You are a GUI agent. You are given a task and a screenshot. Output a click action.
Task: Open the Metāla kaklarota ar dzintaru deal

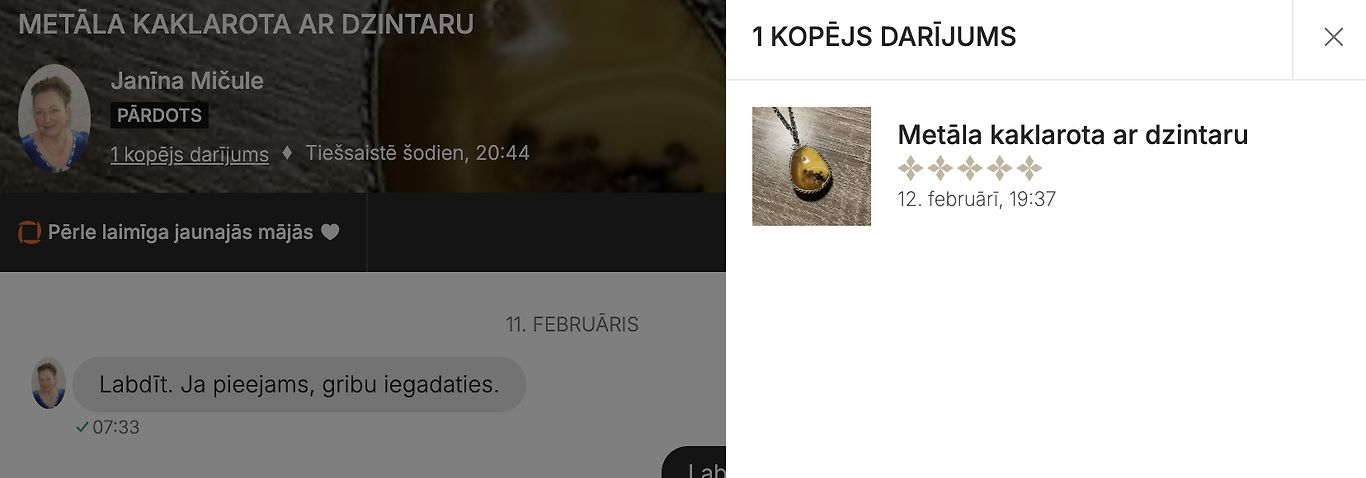[x=1072, y=135]
